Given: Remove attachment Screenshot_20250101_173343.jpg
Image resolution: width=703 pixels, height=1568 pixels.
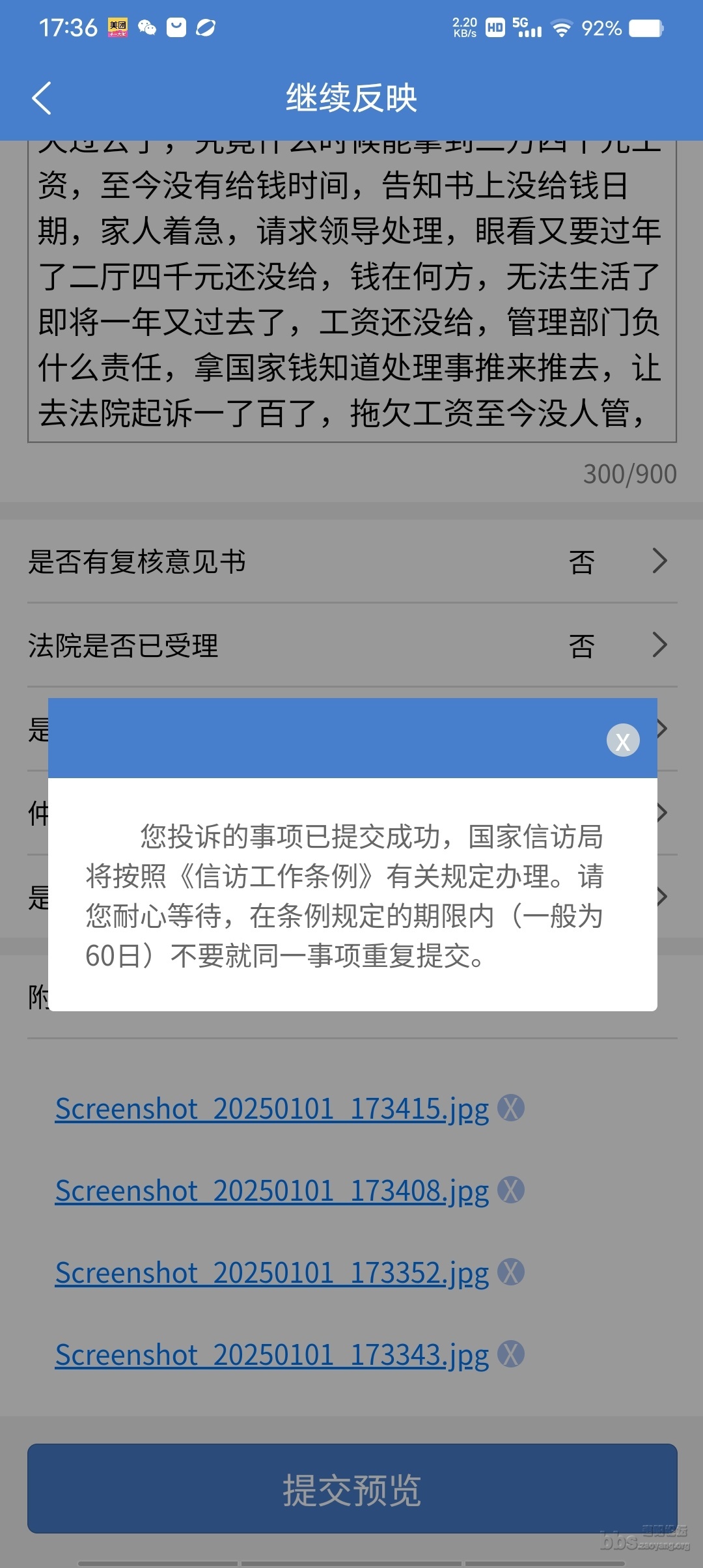Looking at the screenshot, I should pyautogui.click(x=511, y=1354).
